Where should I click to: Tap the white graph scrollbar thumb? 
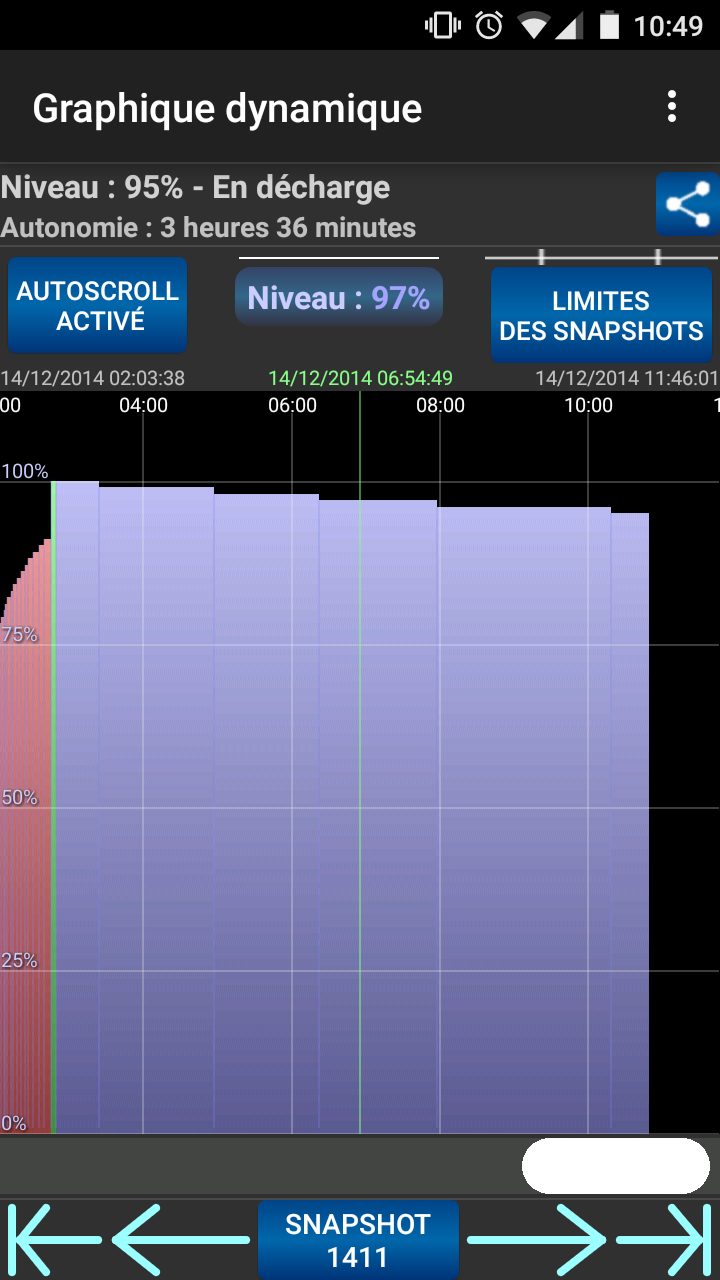pyautogui.click(x=616, y=1166)
